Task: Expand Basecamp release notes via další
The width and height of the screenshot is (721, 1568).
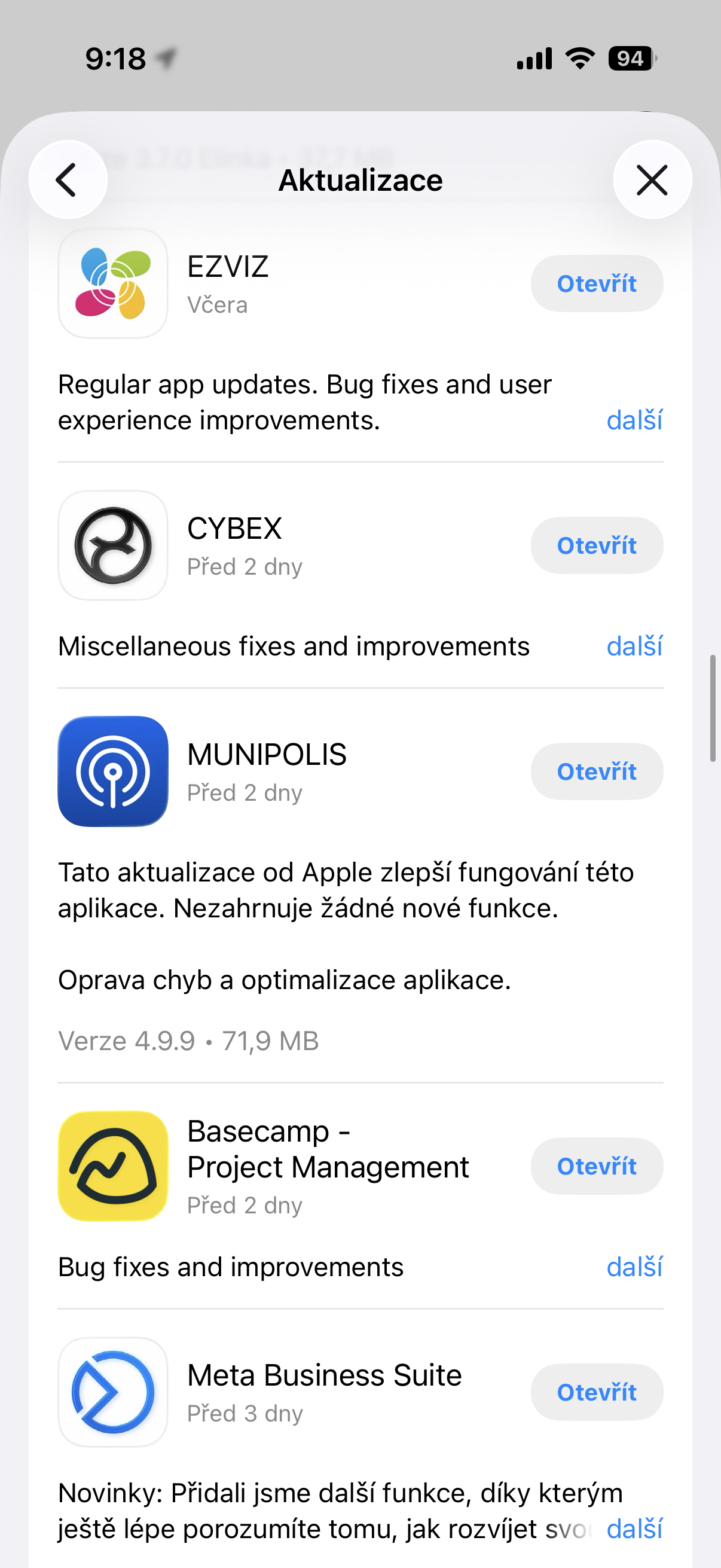Action: 634,1267
